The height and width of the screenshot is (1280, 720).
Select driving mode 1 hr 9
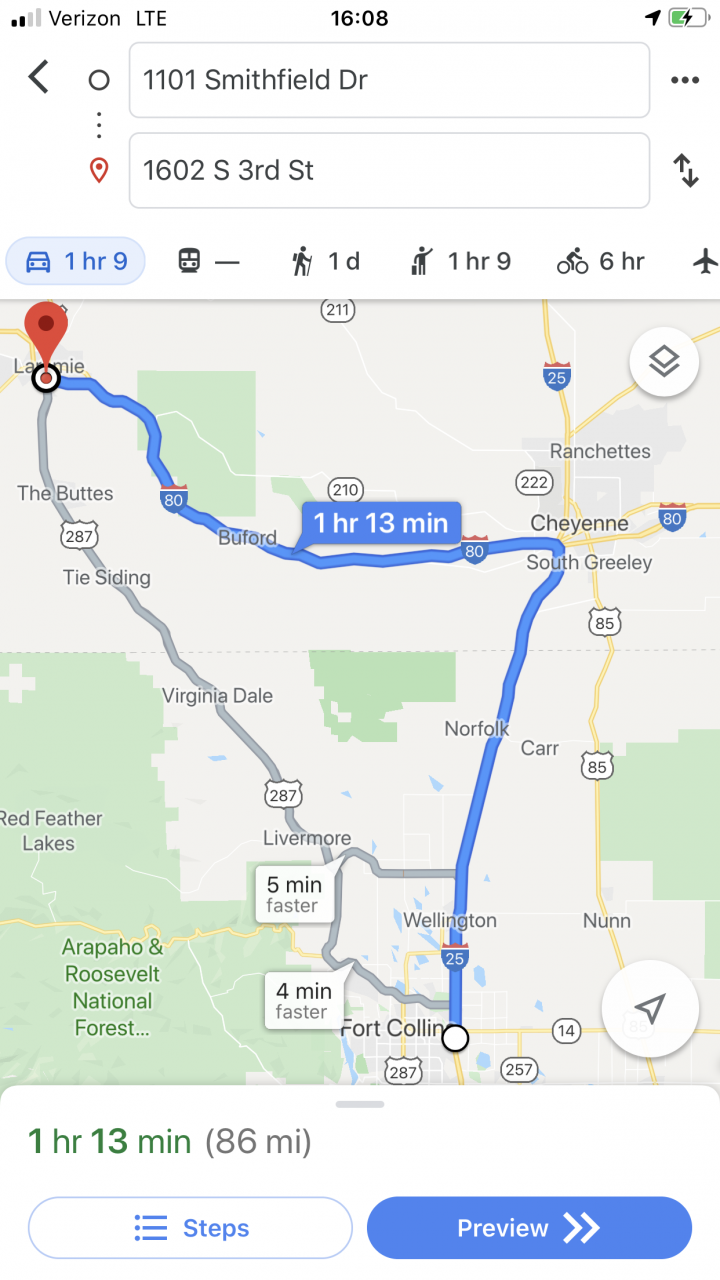coord(76,262)
